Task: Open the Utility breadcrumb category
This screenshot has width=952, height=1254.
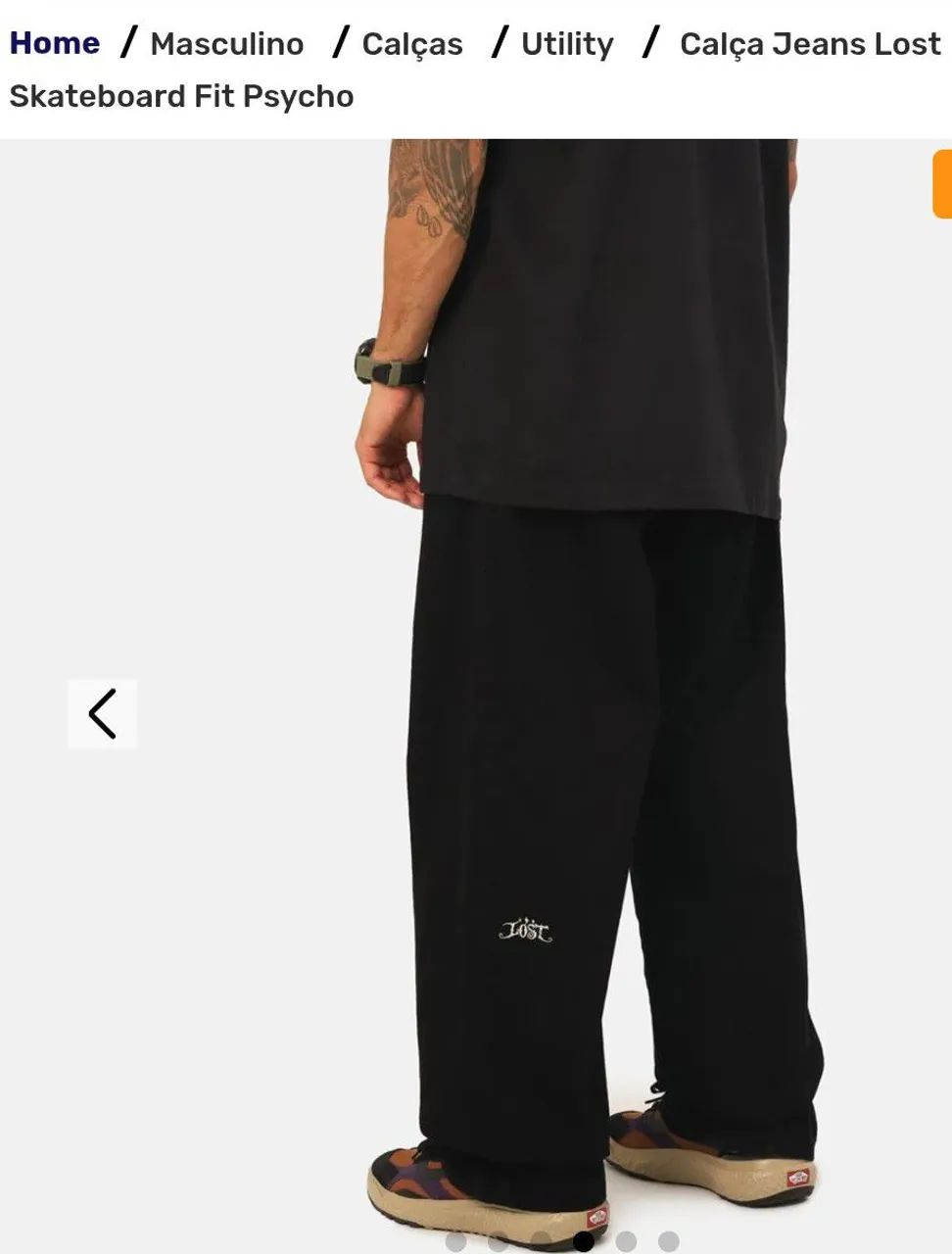Action: point(567,44)
